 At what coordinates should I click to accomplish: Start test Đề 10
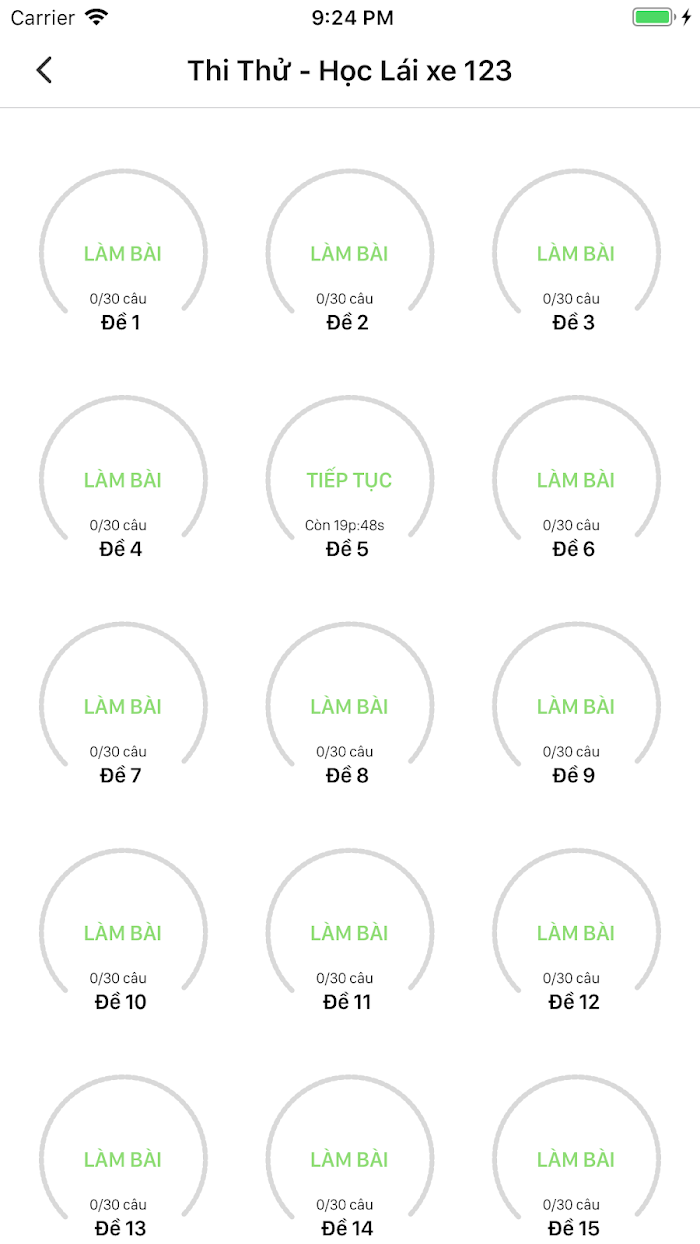[123, 933]
